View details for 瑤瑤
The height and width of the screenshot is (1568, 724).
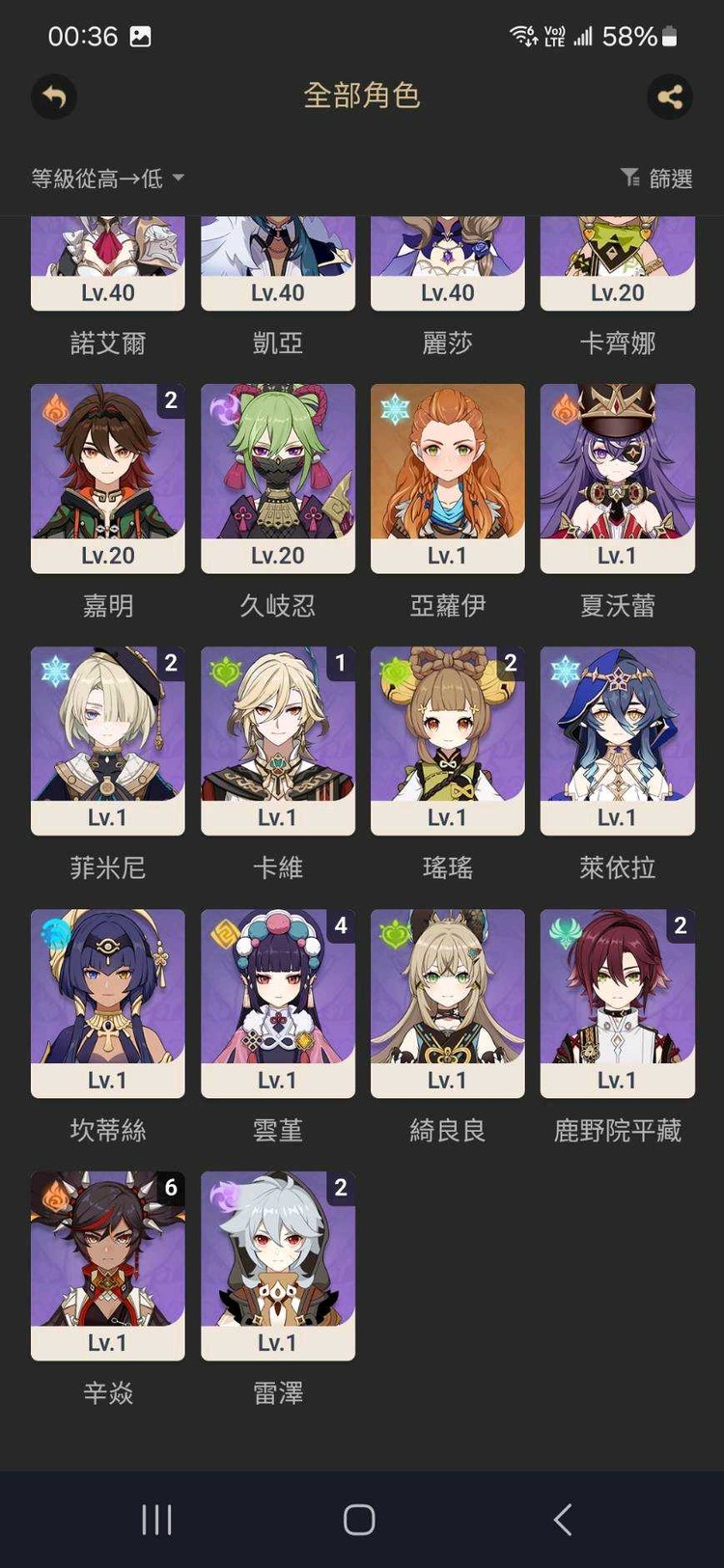(x=447, y=740)
